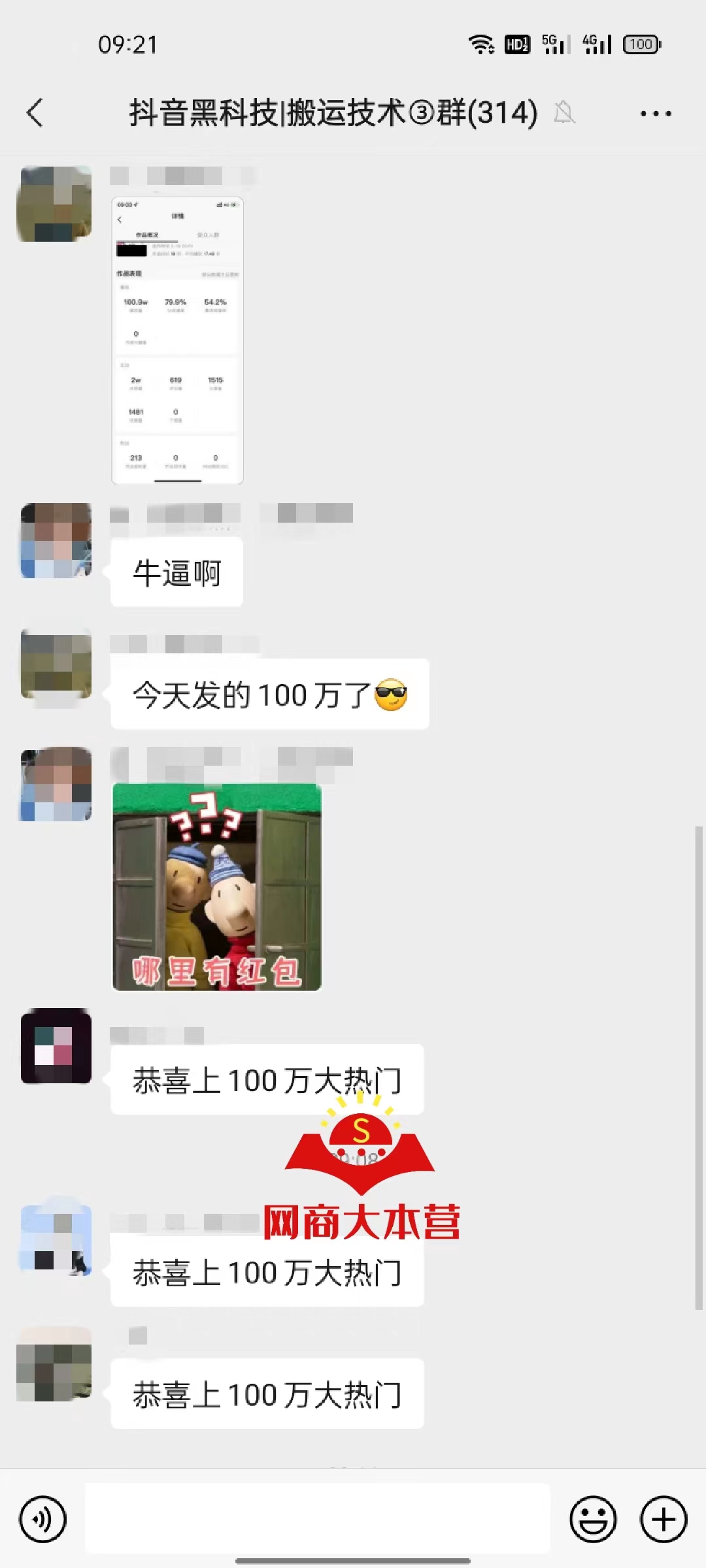Screen dimensions: 706x1568
Task: Open the emoji sticker panel
Action: pos(593,1520)
